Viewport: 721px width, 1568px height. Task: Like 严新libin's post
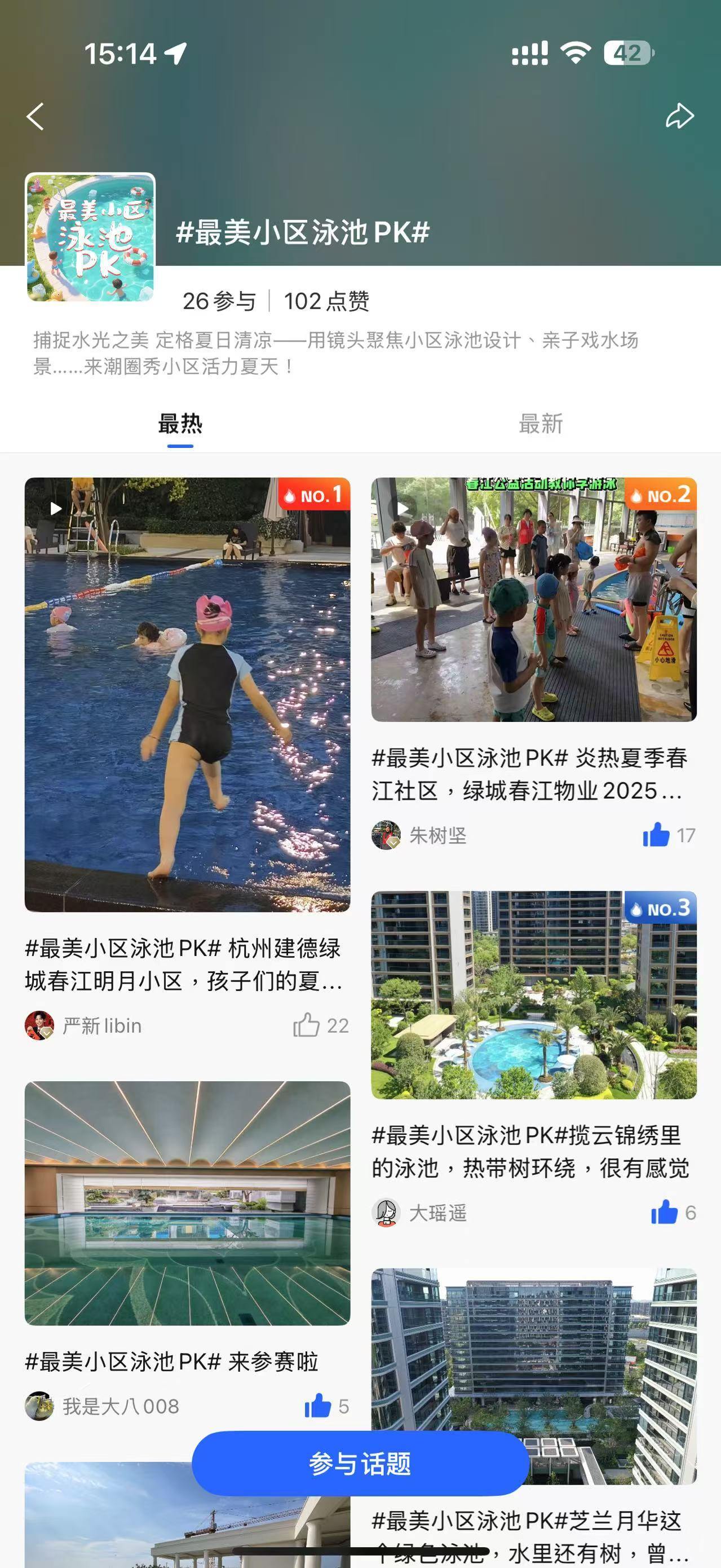click(307, 1025)
